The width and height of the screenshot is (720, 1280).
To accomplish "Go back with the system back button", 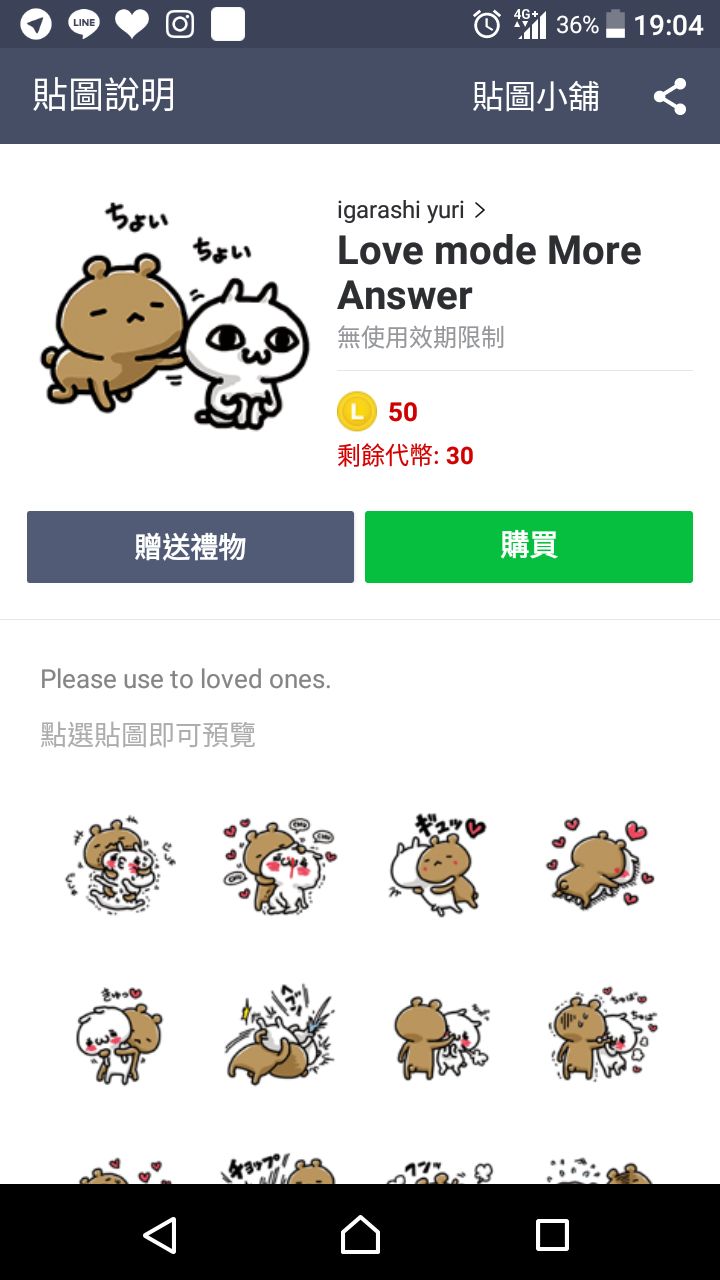I will 160,1235.
